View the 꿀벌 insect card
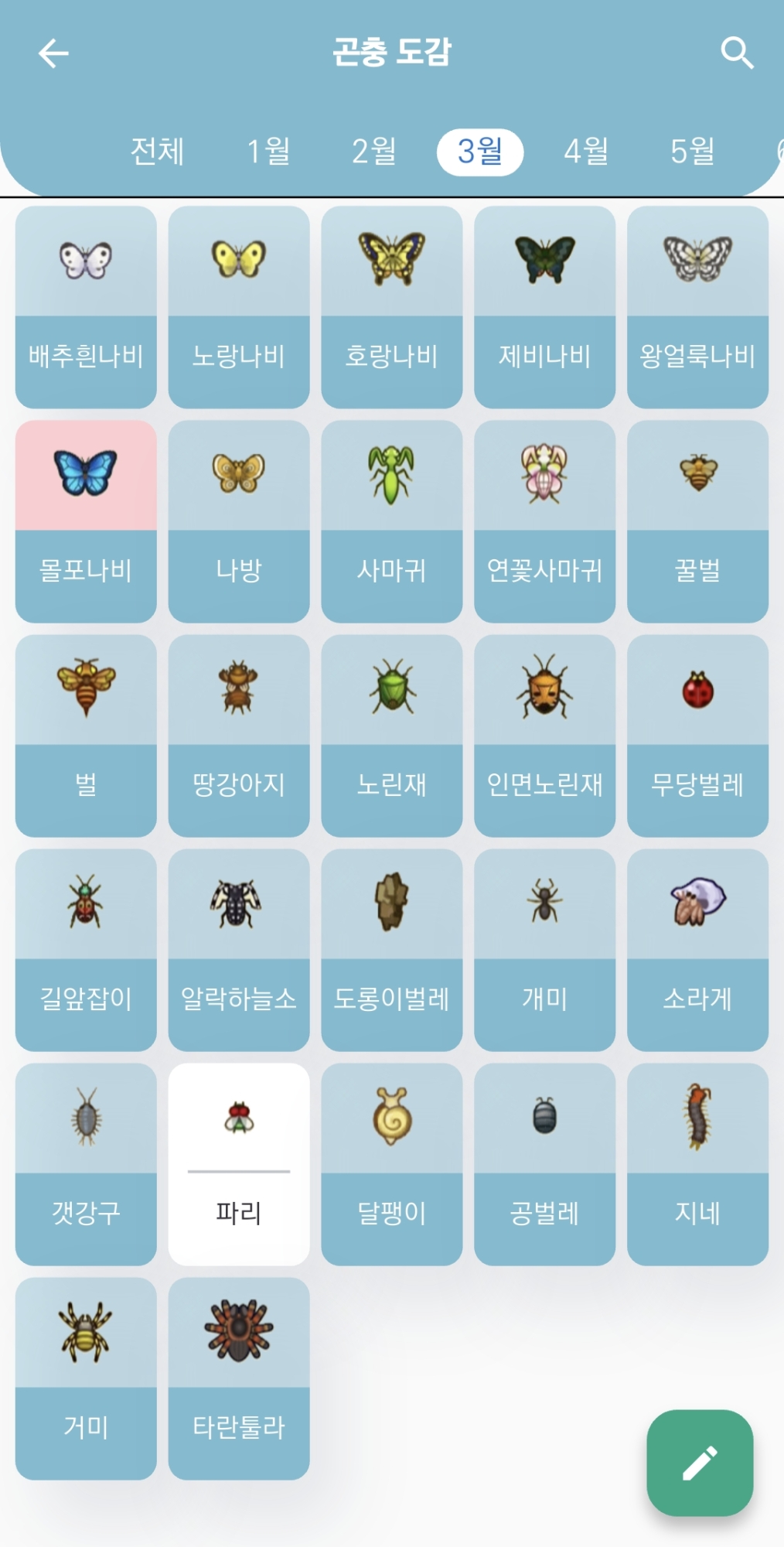Image resolution: width=784 pixels, height=1547 pixels. pyautogui.click(x=697, y=521)
